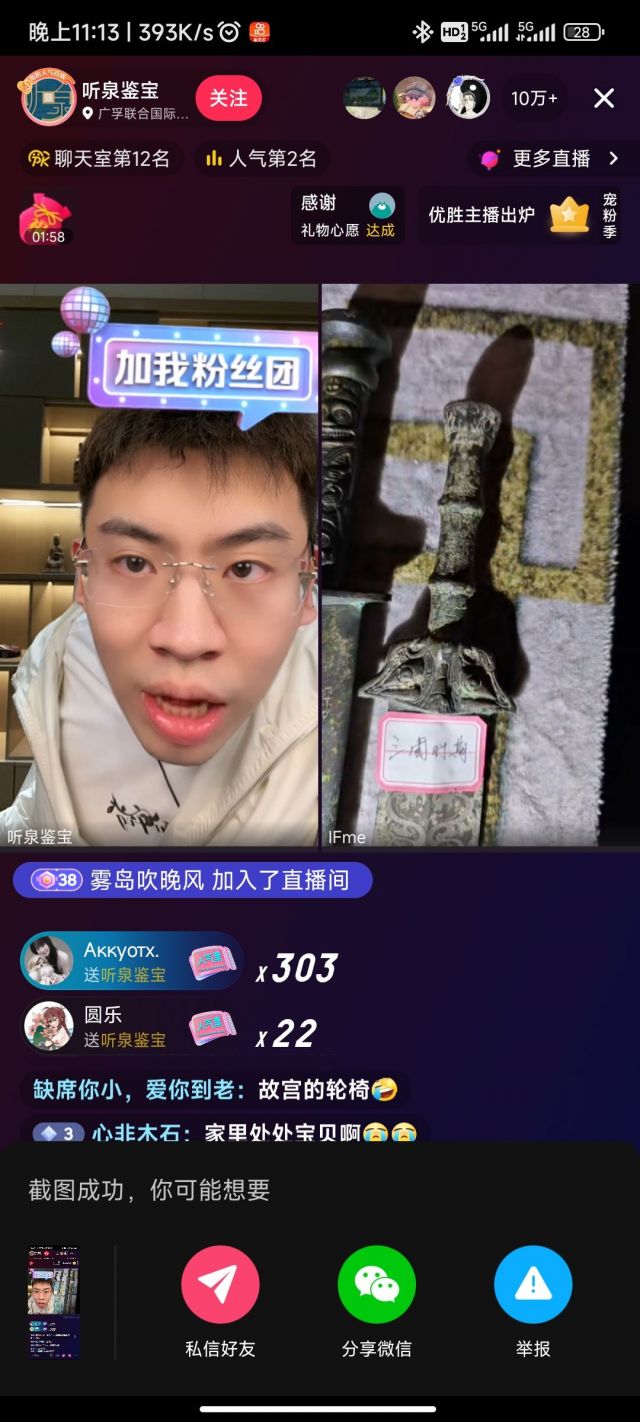
Task: Open the 礼物心愿 gift wish banner
Action: pyautogui.click(x=348, y=215)
